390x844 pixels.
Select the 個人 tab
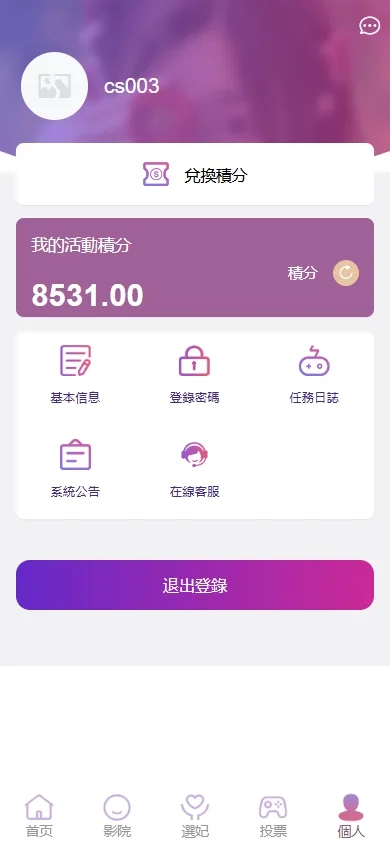coord(351,816)
